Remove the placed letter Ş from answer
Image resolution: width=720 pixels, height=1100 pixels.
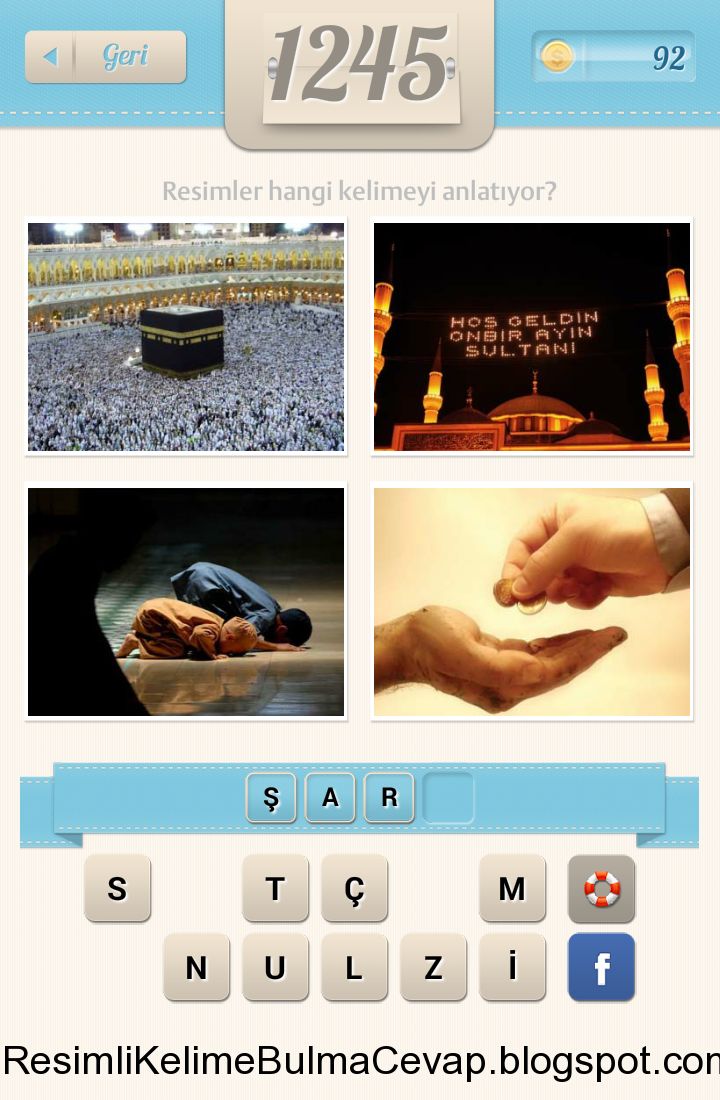[x=271, y=798]
